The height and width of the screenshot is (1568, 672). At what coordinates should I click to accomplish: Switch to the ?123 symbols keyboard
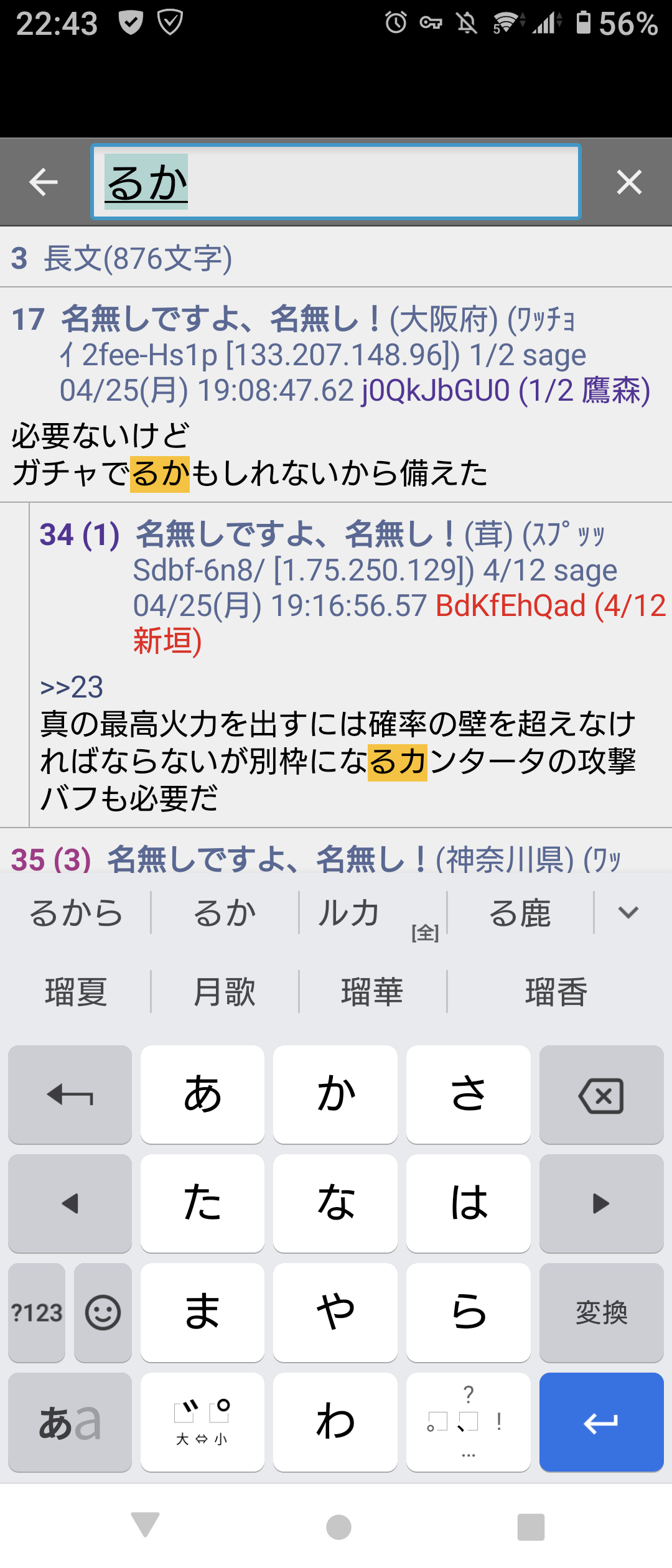pos(37,1313)
